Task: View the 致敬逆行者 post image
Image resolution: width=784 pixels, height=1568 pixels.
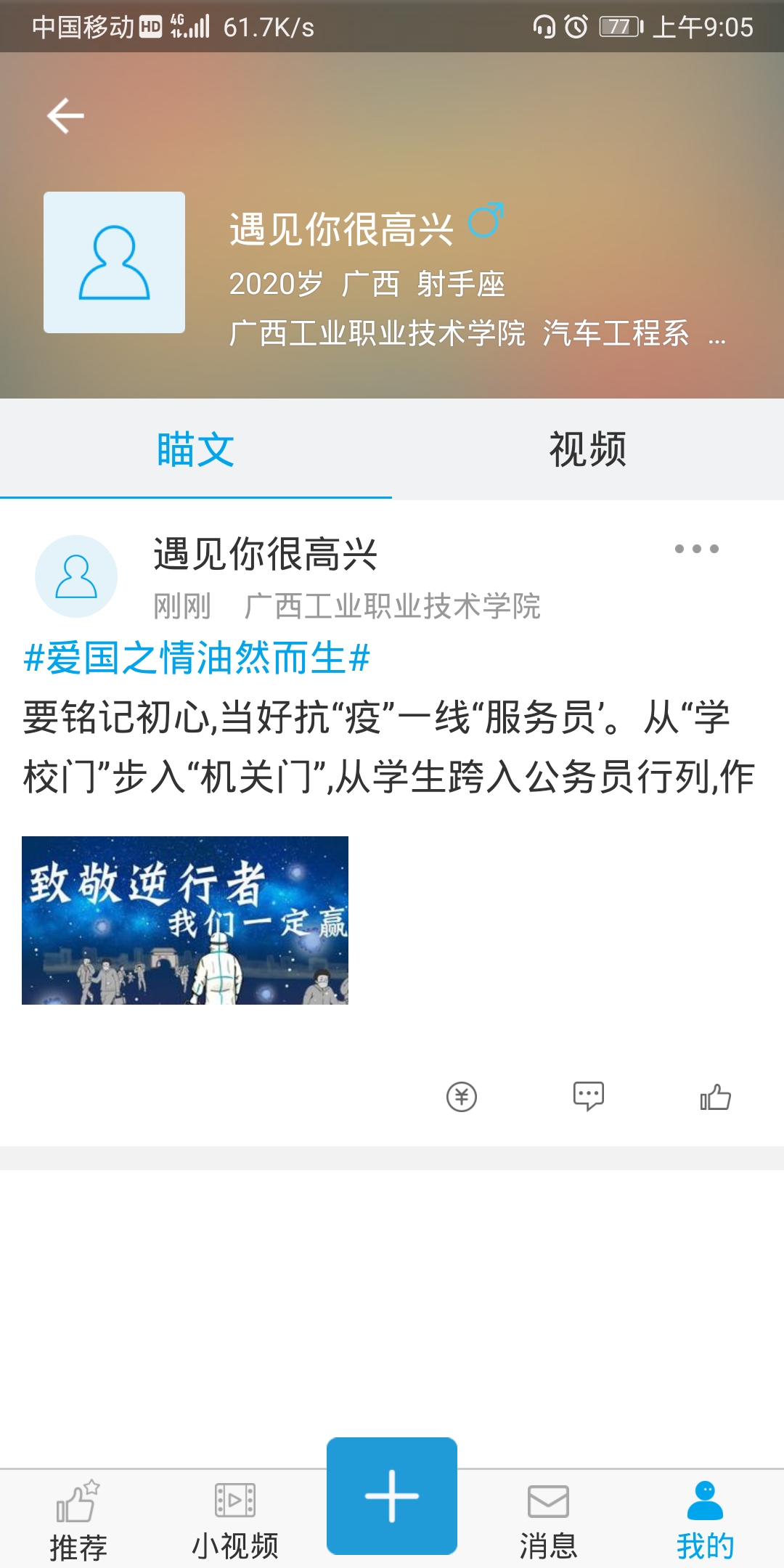Action: [x=185, y=920]
